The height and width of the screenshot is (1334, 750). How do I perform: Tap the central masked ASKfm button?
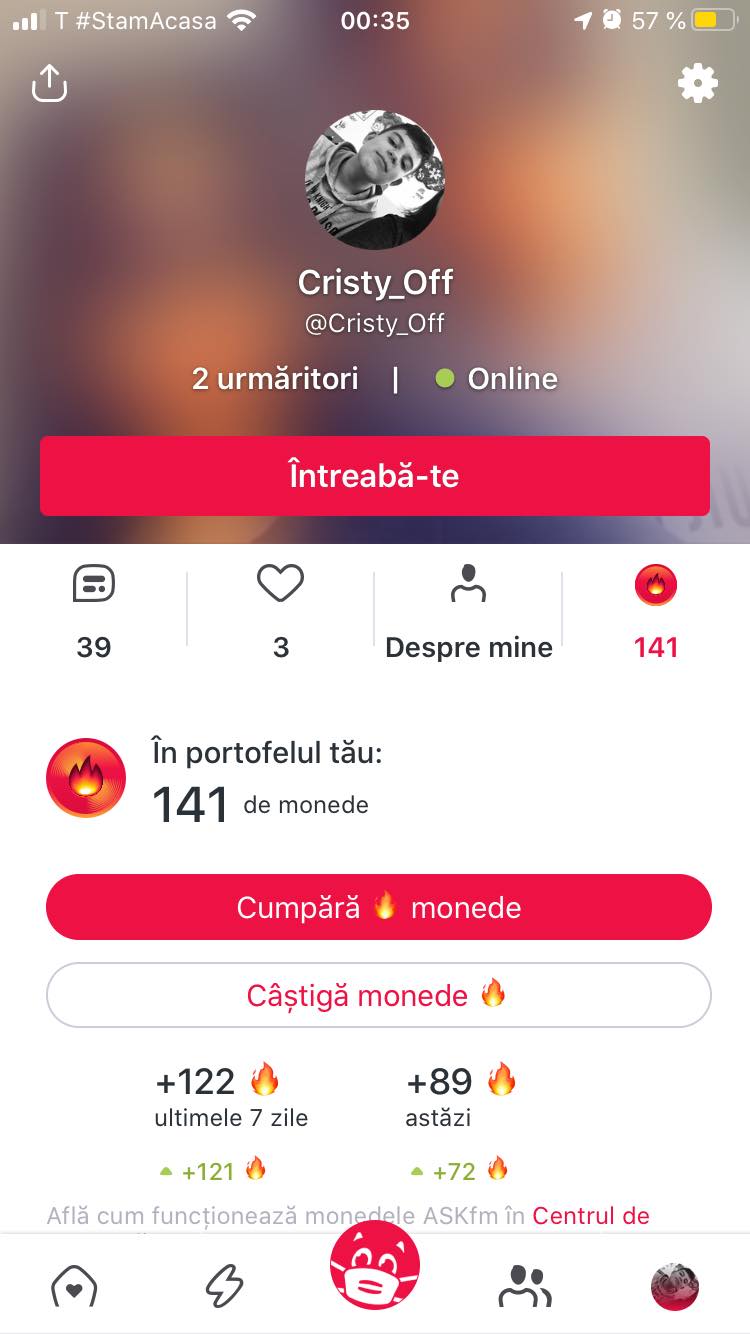click(x=375, y=1265)
